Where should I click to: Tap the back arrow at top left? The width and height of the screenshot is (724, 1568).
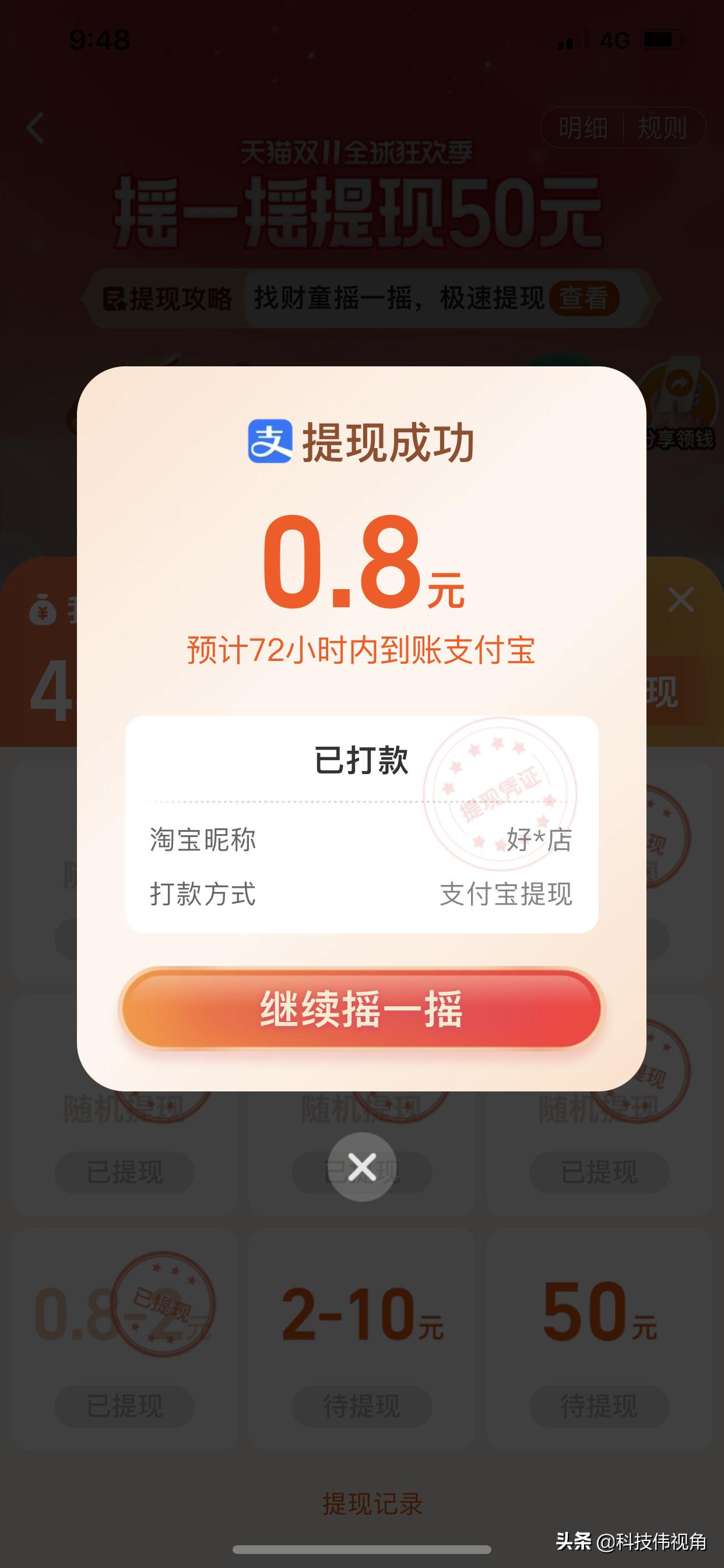pos(34,127)
